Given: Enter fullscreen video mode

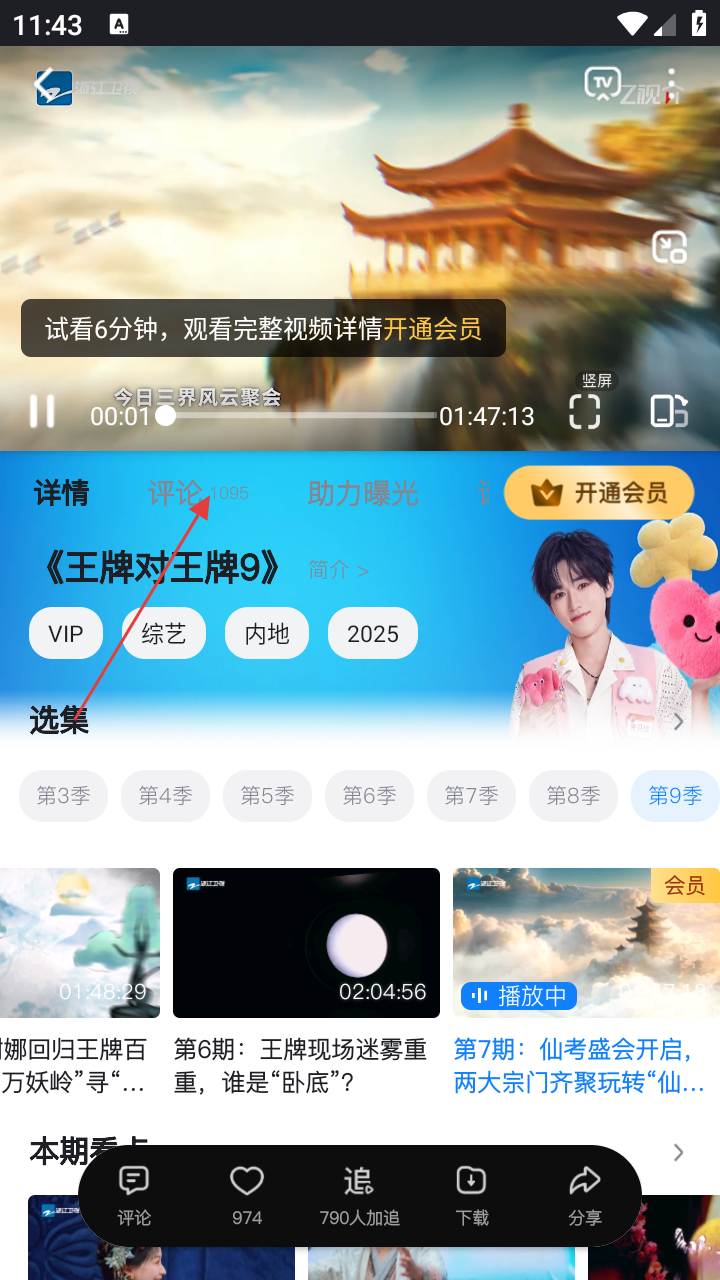Looking at the screenshot, I should (585, 411).
